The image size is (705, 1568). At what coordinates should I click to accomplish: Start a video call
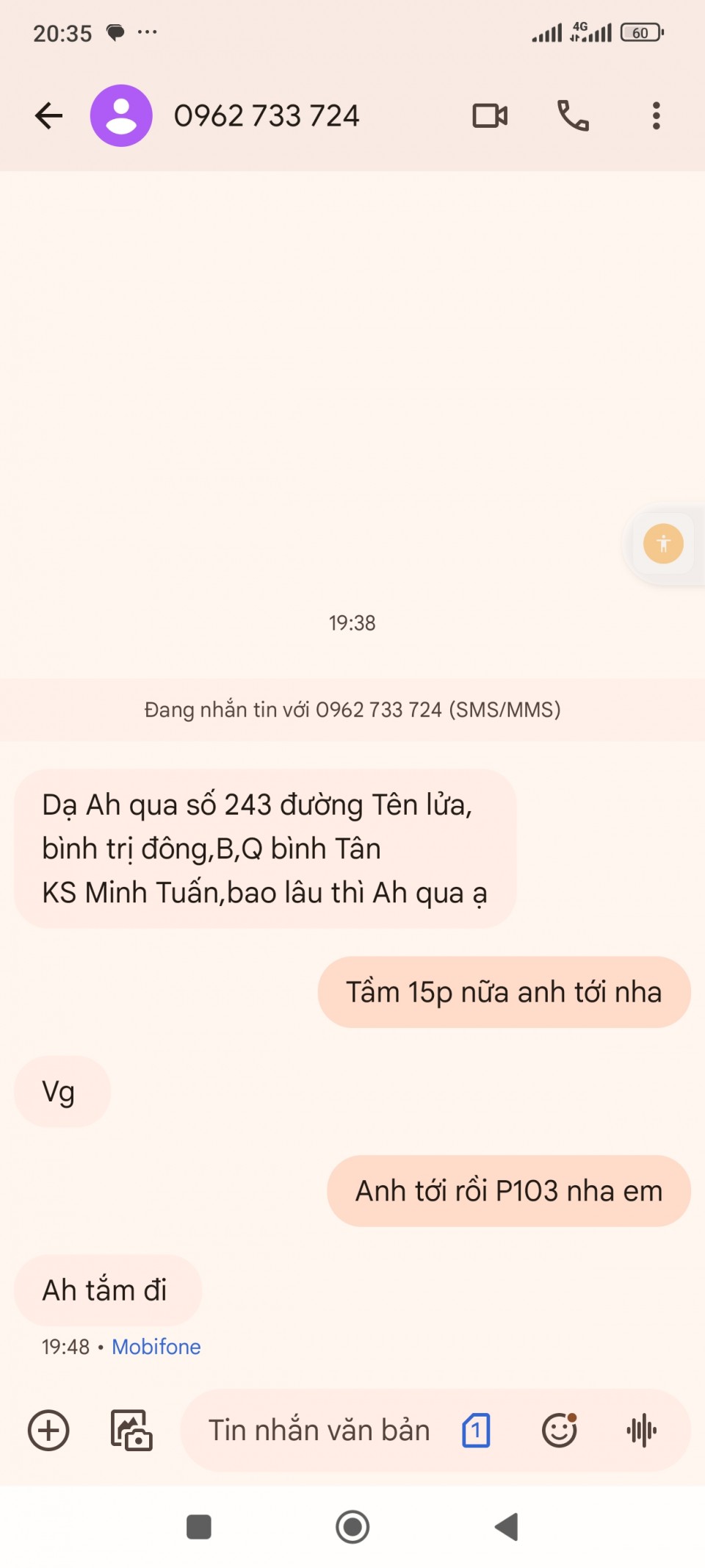tap(490, 116)
